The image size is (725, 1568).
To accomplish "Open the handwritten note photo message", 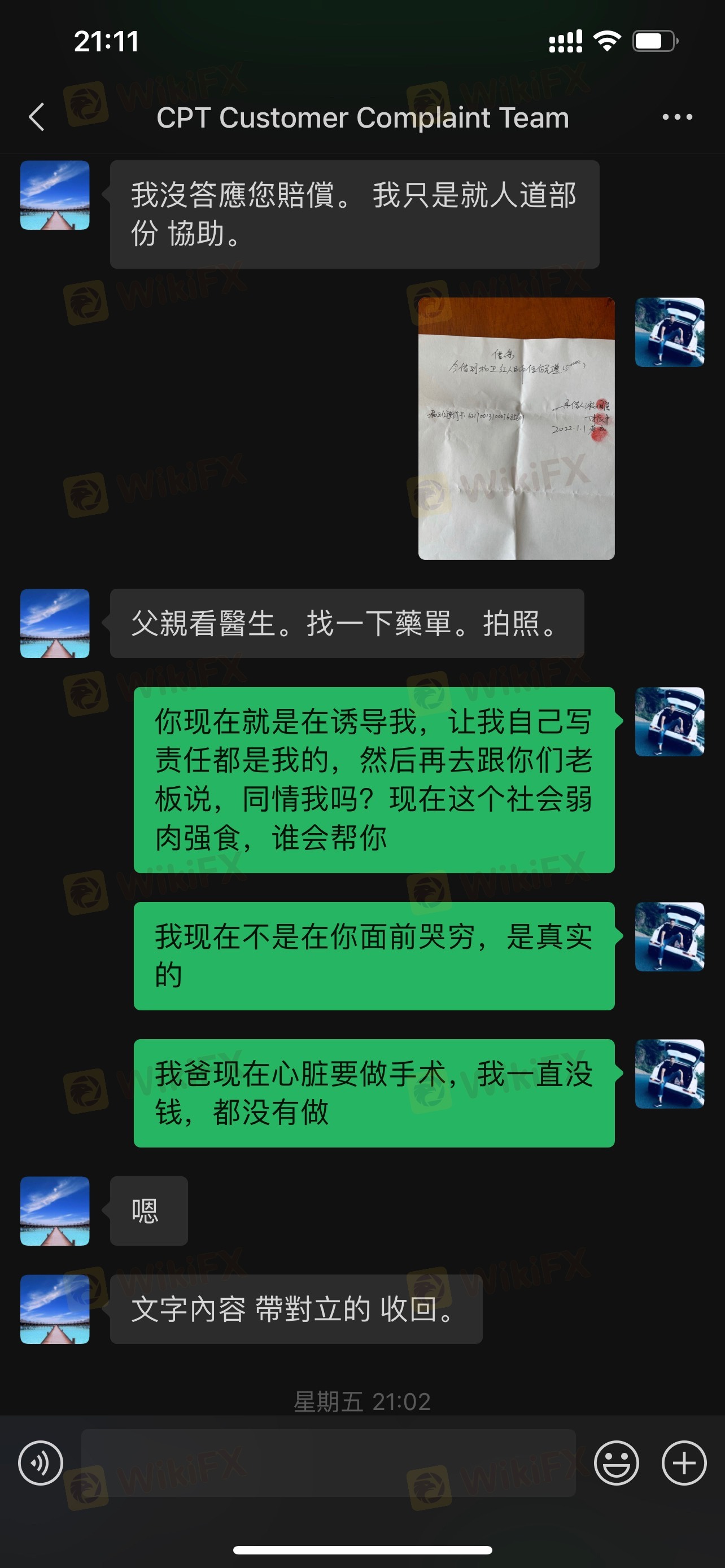I will [x=516, y=428].
